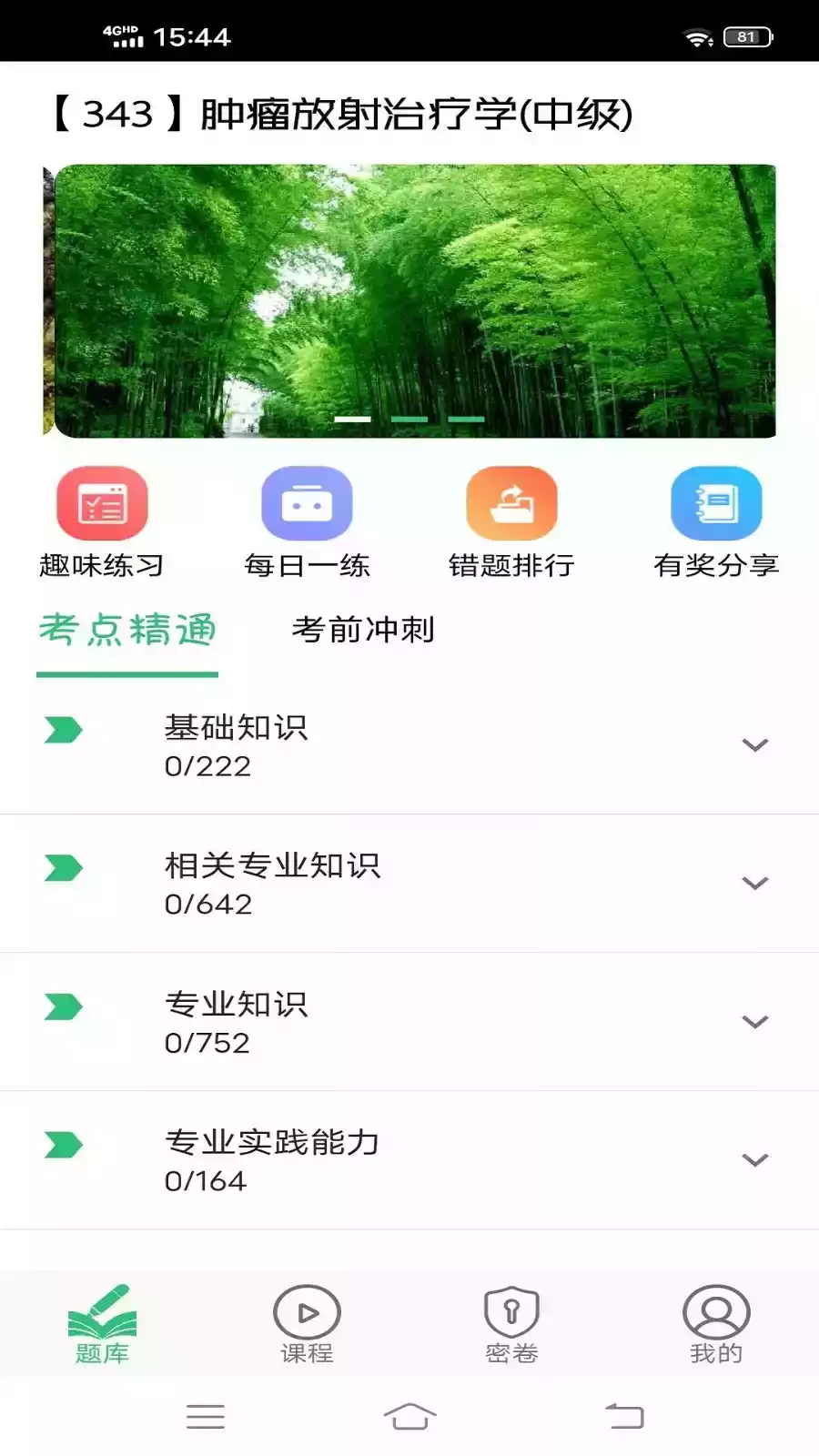The height and width of the screenshot is (1456, 819).
Task: Expand the 专业实践能力 section
Action: (x=753, y=1160)
